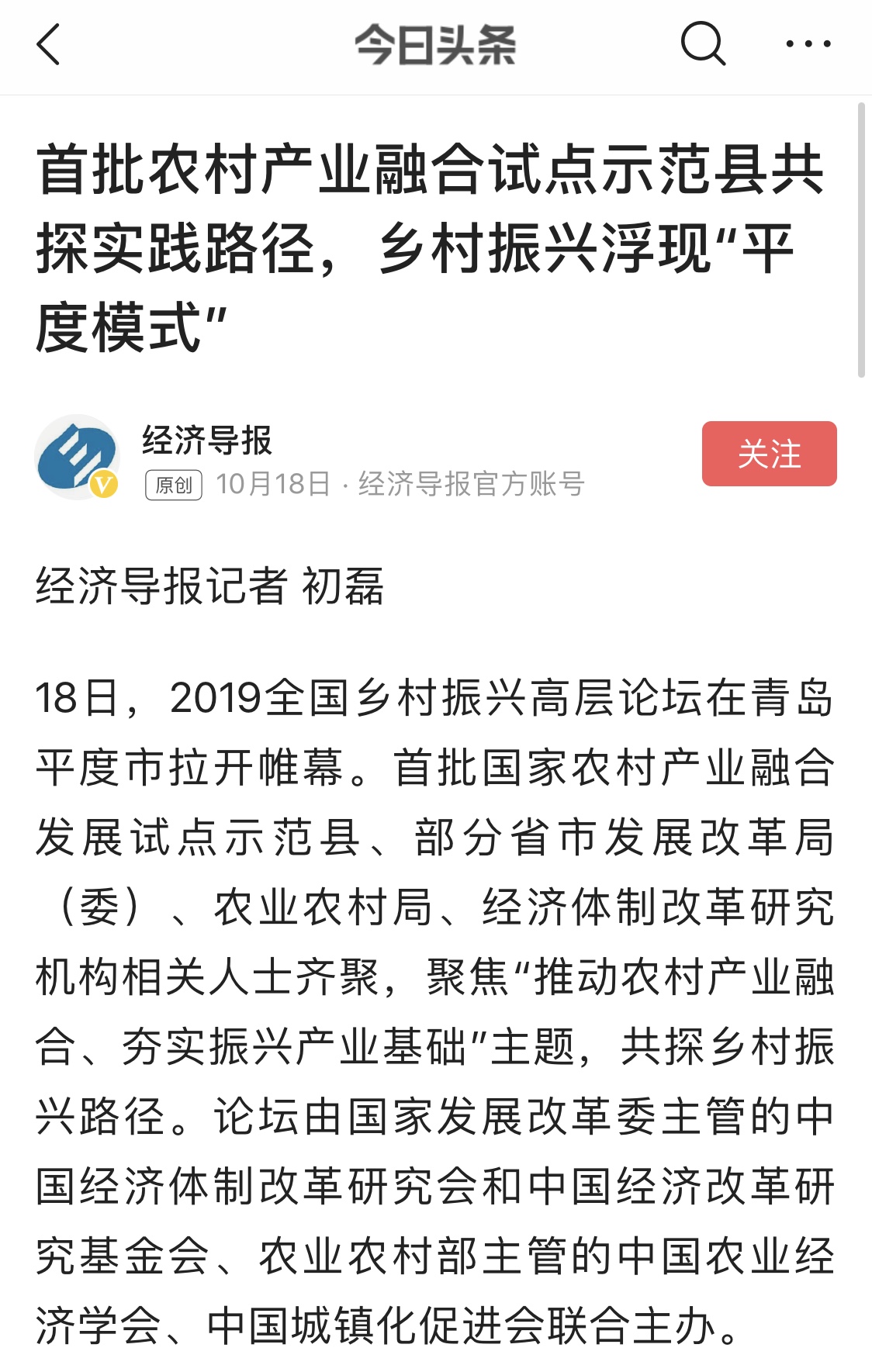Image resolution: width=872 pixels, height=1372 pixels.
Task: Follow 经济导报 with the 关注 button
Action: 769,454
